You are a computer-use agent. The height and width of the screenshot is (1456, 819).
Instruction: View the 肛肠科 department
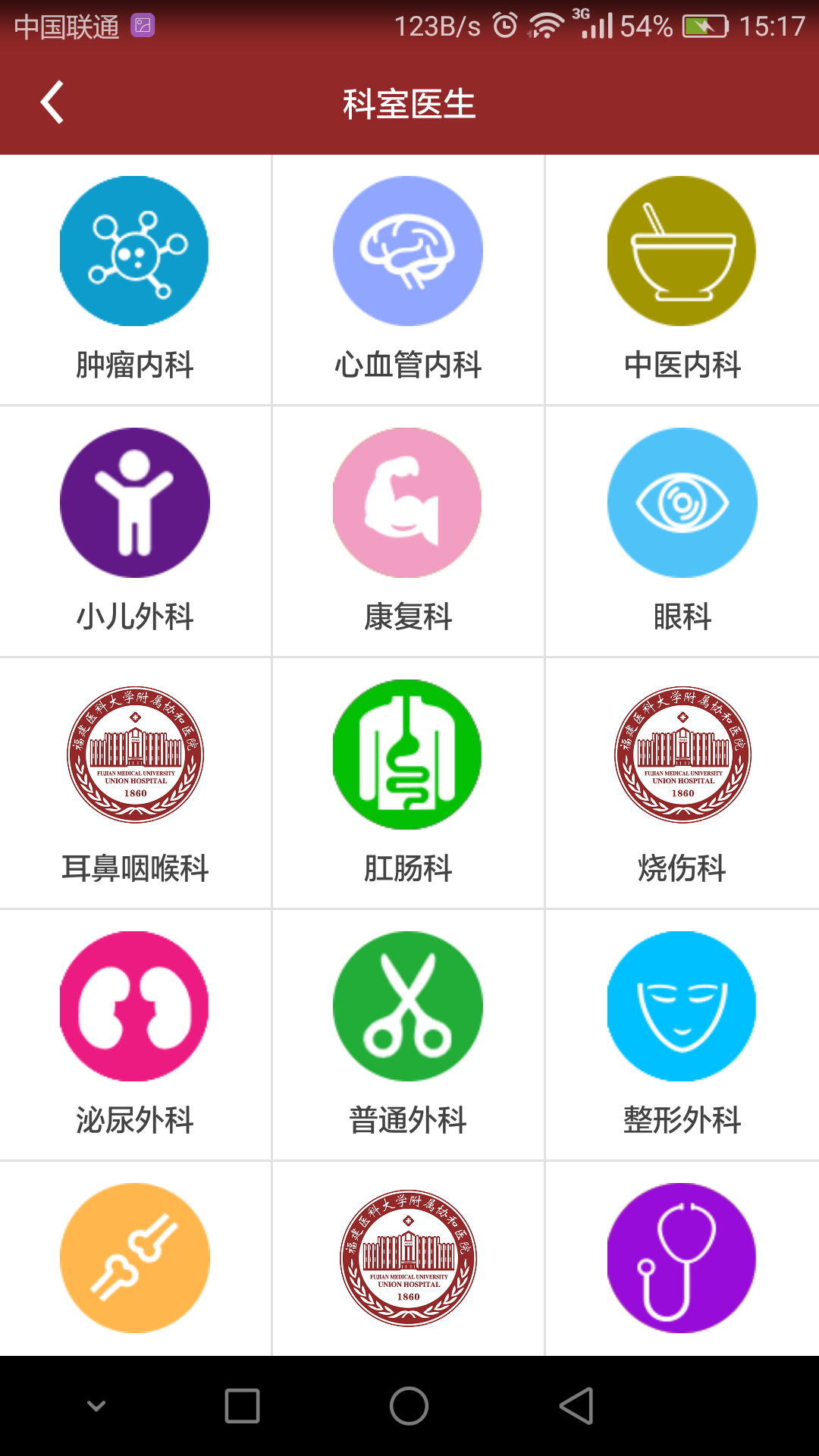(x=408, y=783)
